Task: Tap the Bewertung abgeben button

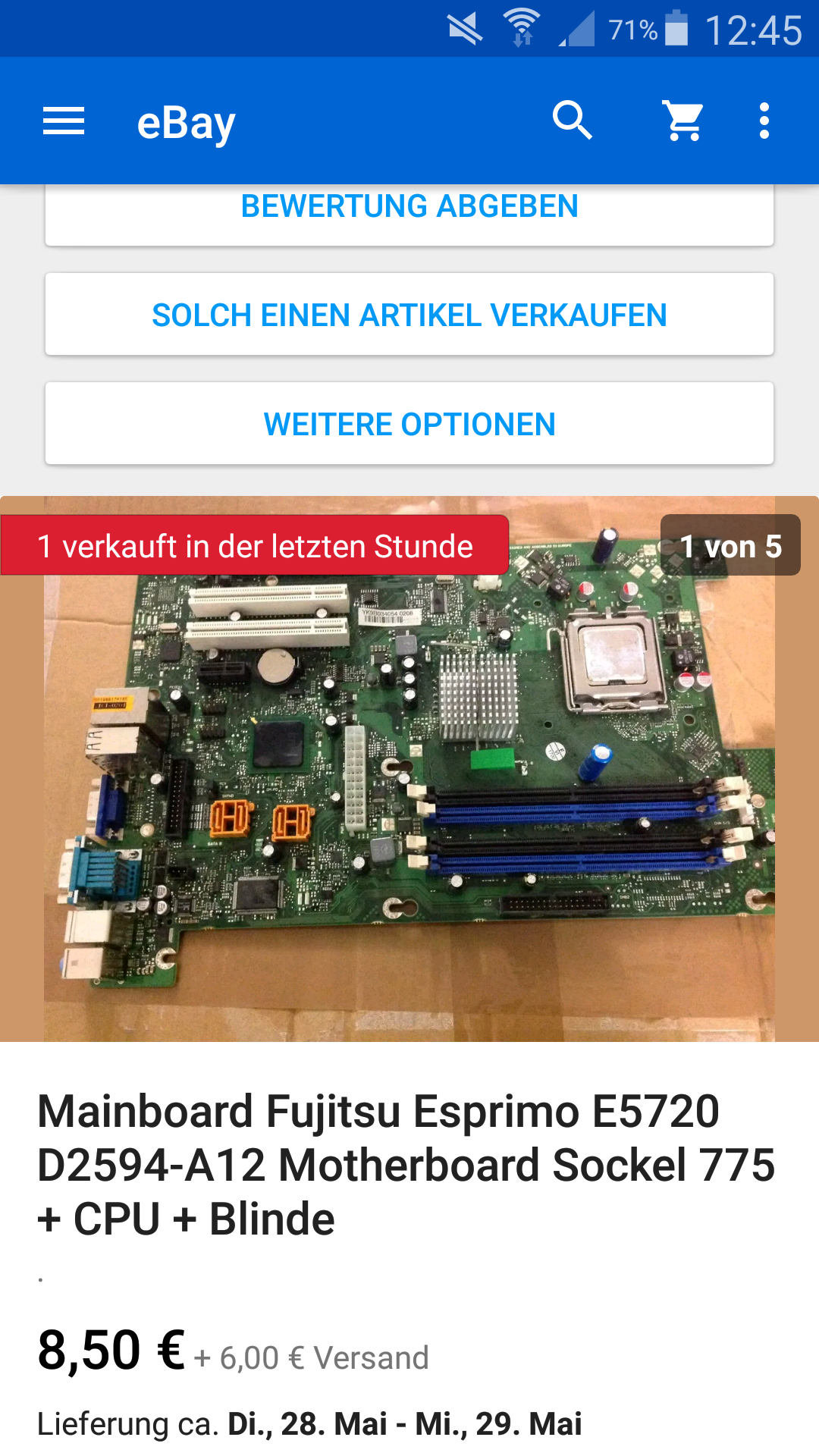Action: (409, 211)
